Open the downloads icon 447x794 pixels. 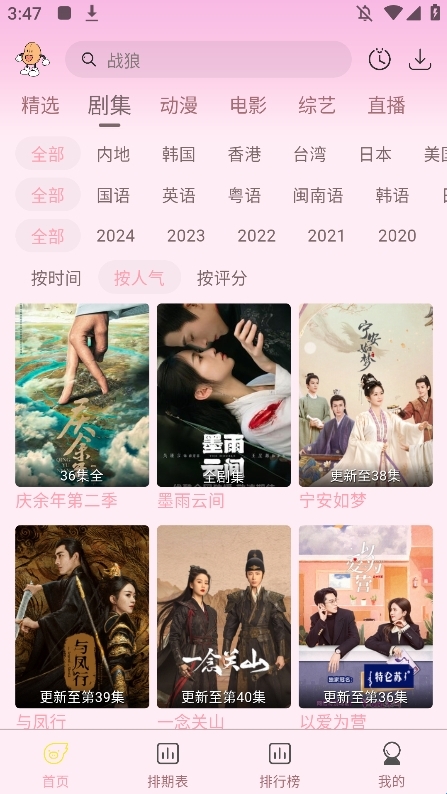(420, 60)
